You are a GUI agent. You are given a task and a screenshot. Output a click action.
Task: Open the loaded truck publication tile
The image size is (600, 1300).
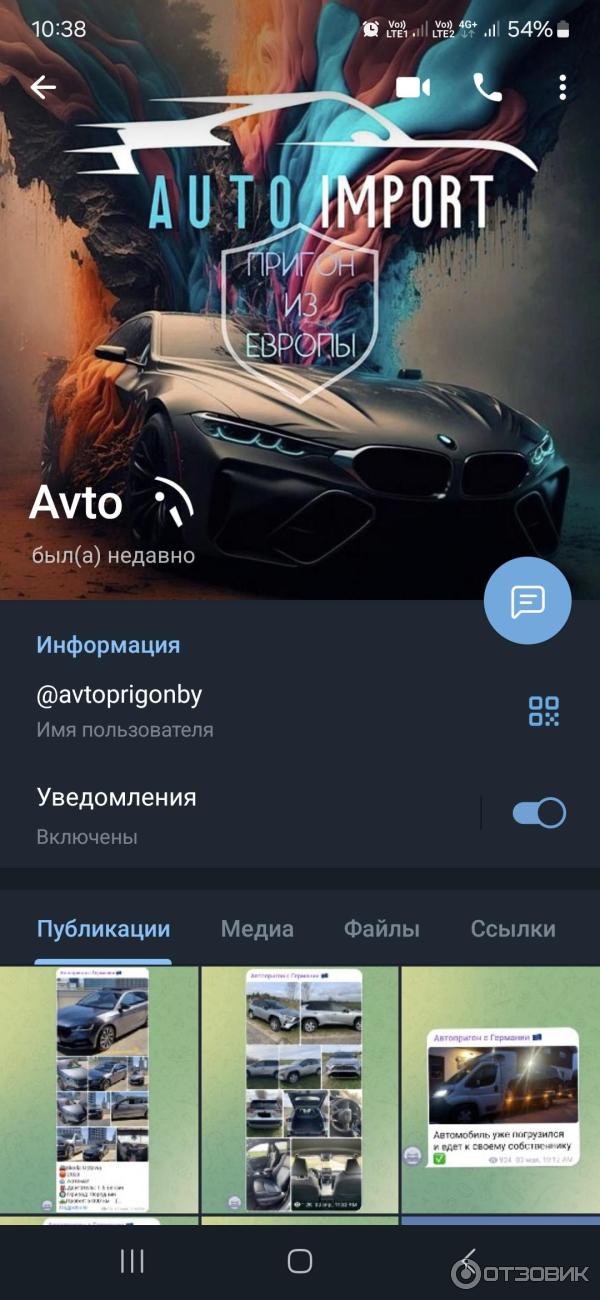coord(501,1090)
